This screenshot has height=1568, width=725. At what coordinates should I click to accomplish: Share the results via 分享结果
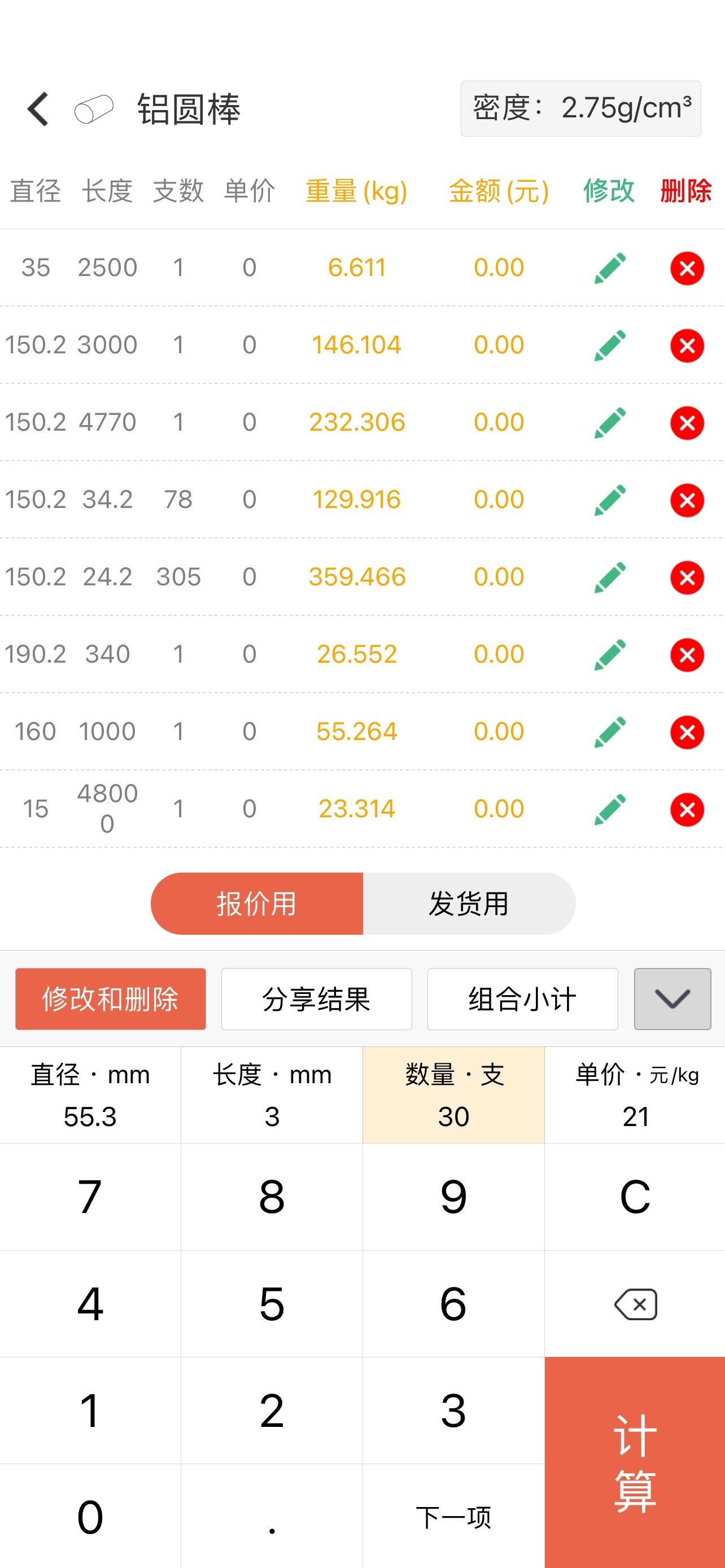pos(317,999)
